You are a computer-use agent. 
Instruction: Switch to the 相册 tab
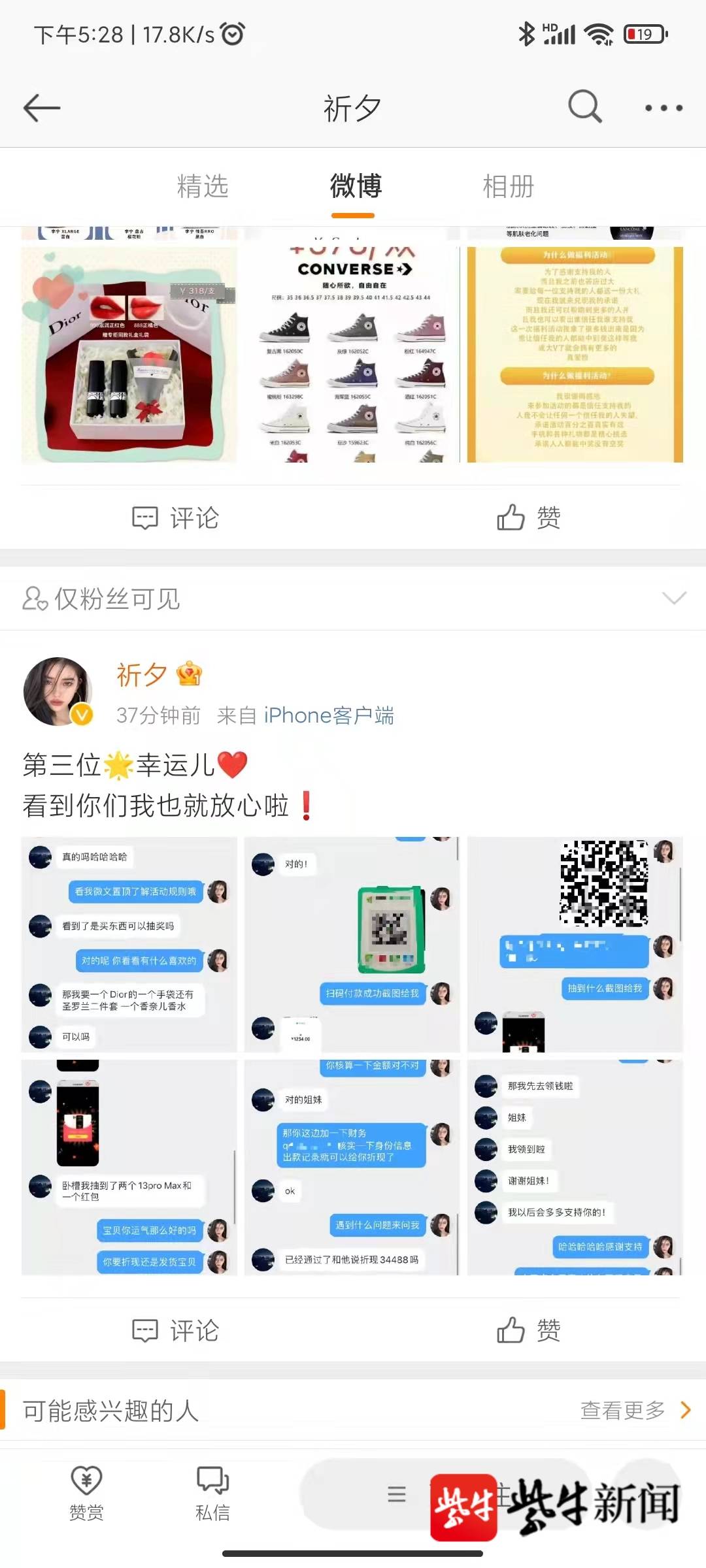pyautogui.click(x=508, y=187)
